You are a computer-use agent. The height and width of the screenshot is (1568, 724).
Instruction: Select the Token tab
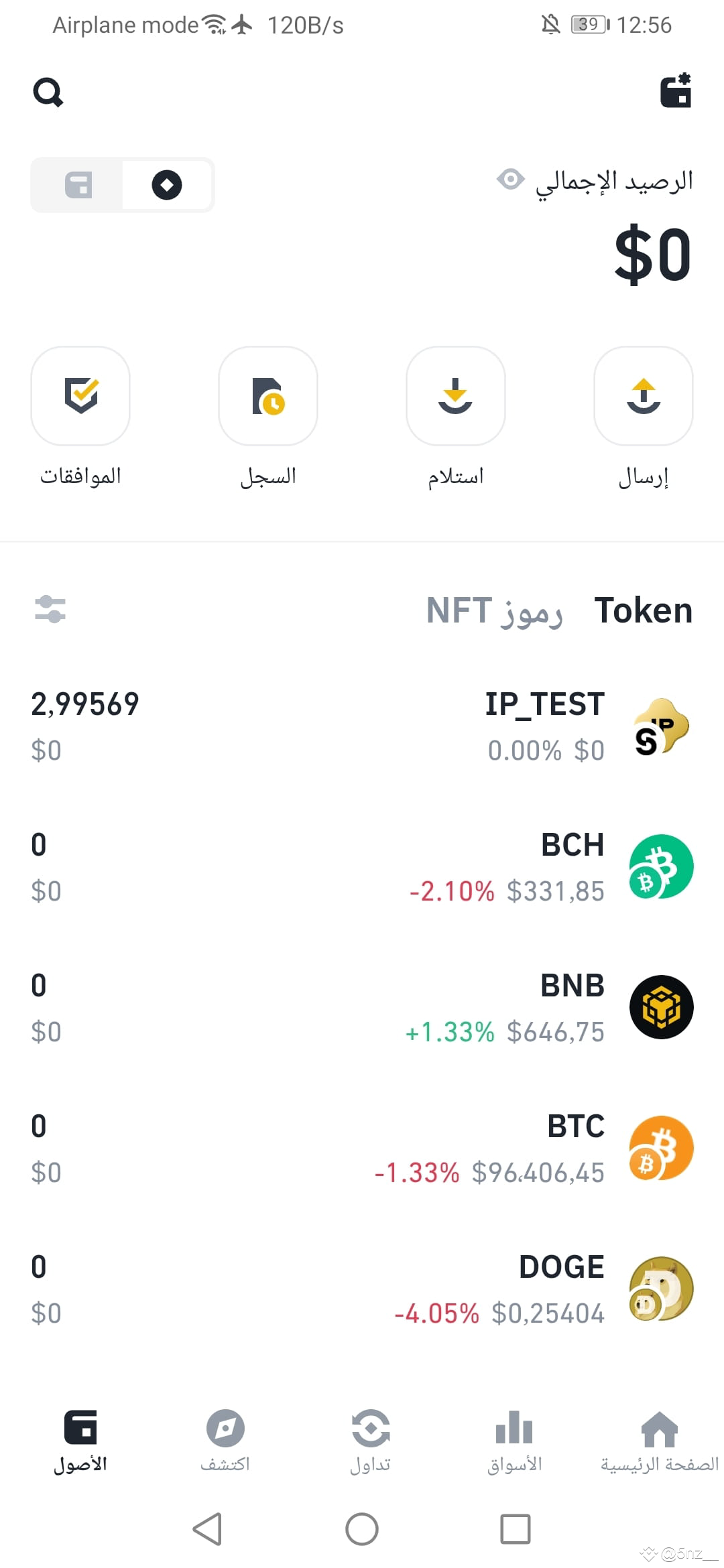[643, 611]
